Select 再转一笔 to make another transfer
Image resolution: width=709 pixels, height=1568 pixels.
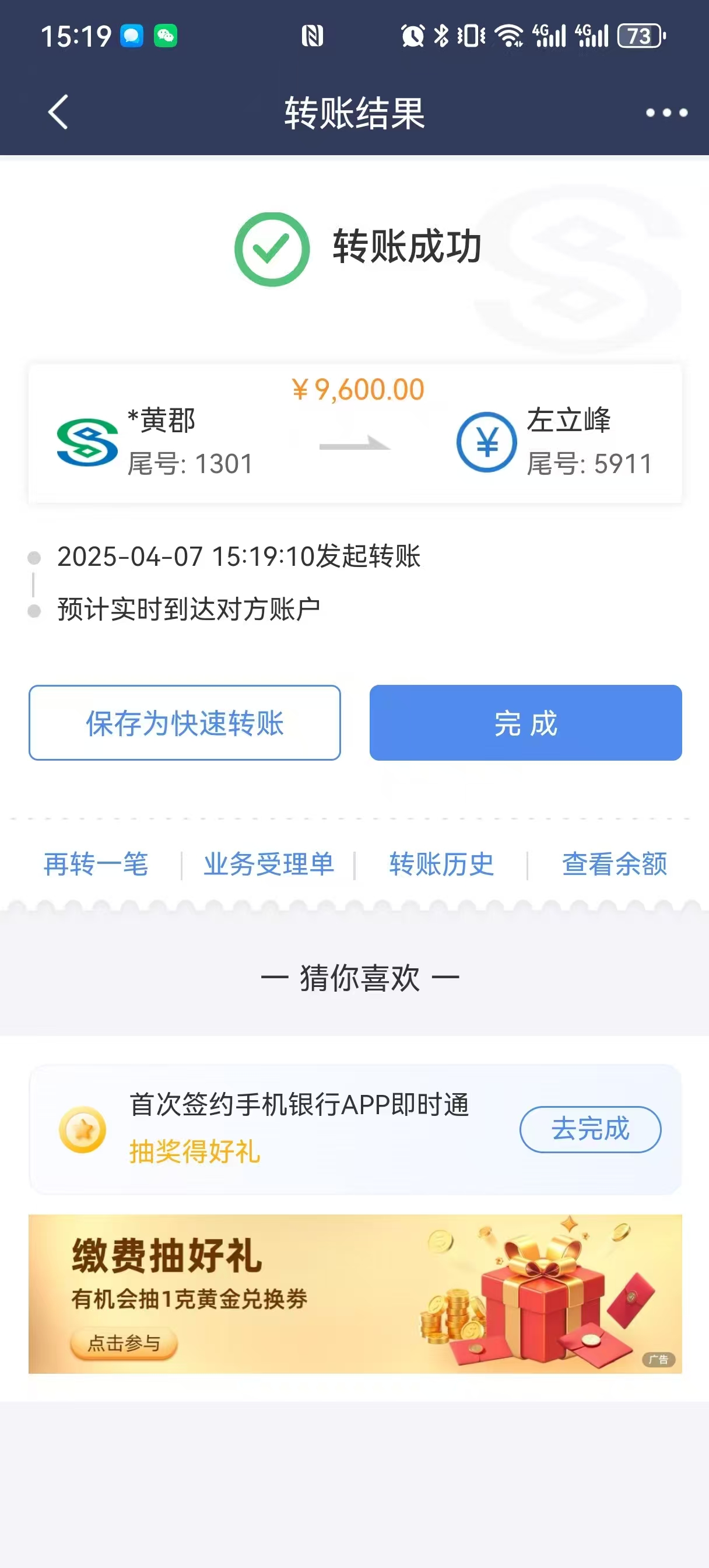click(x=96, y=864)
